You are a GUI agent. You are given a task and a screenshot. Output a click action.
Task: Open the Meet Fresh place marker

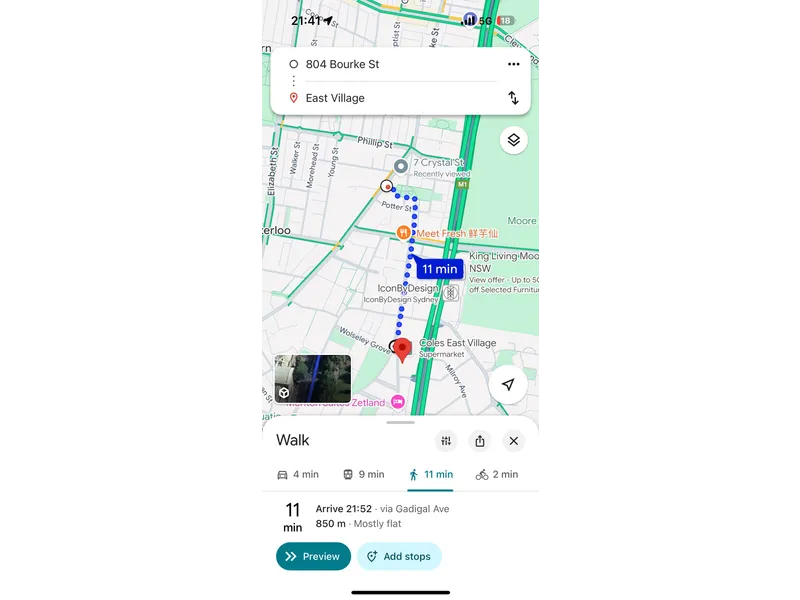(x=404, y=233)
